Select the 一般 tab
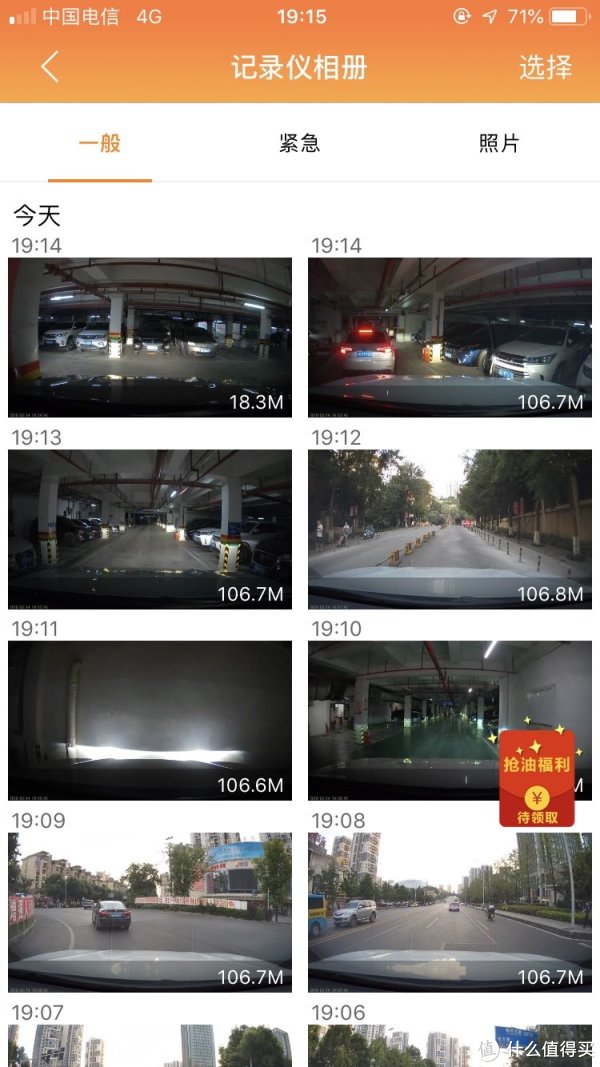This screenshot has width=600, height=1067. tap(100, 143)
